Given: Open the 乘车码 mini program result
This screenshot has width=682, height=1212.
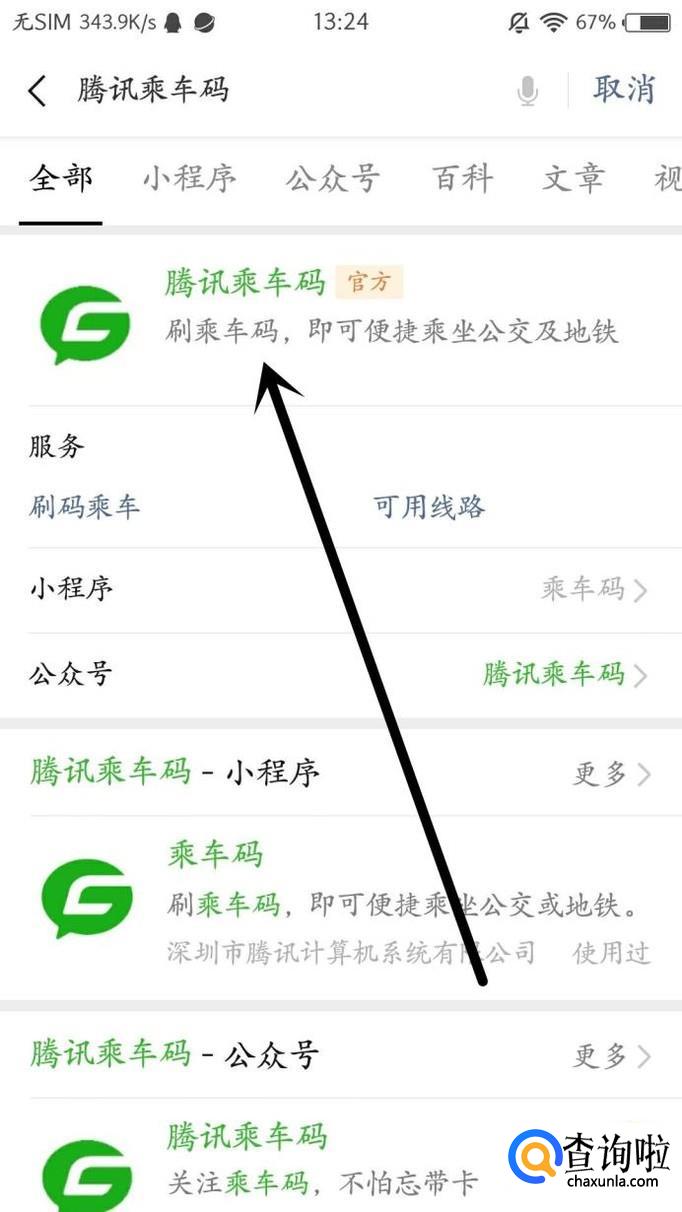Looking at the screenshot, I should coord(340,900).
